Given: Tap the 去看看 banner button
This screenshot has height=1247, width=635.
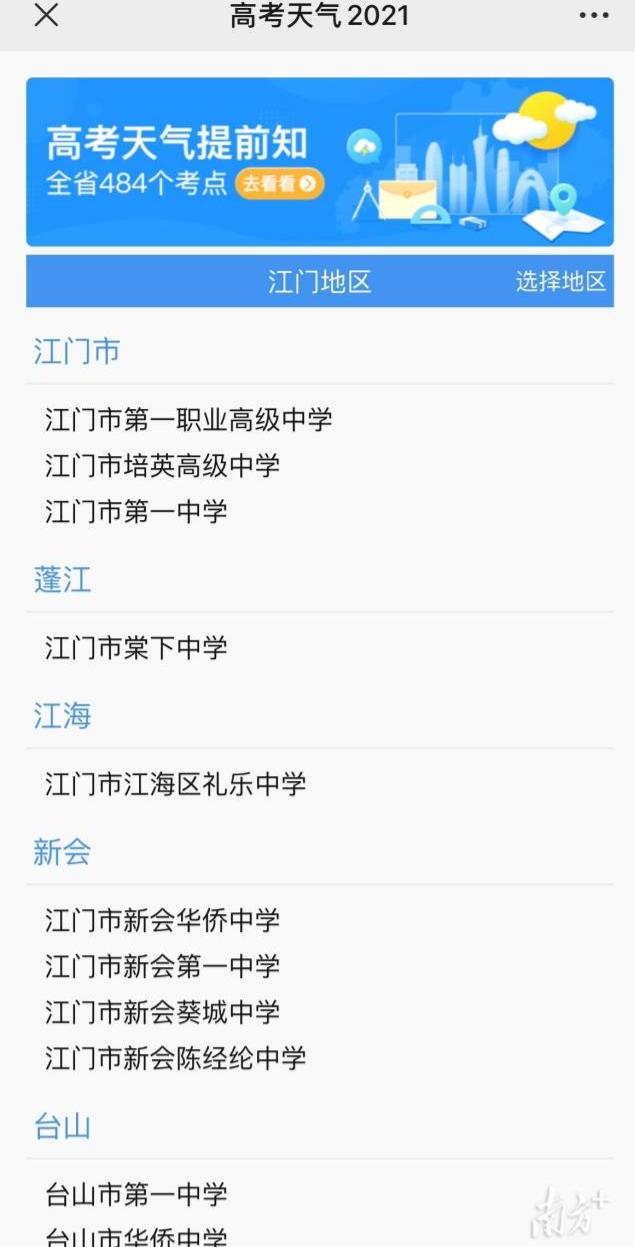Looking at the screenshot, I should pyautogui.click(x=280, y=184).
